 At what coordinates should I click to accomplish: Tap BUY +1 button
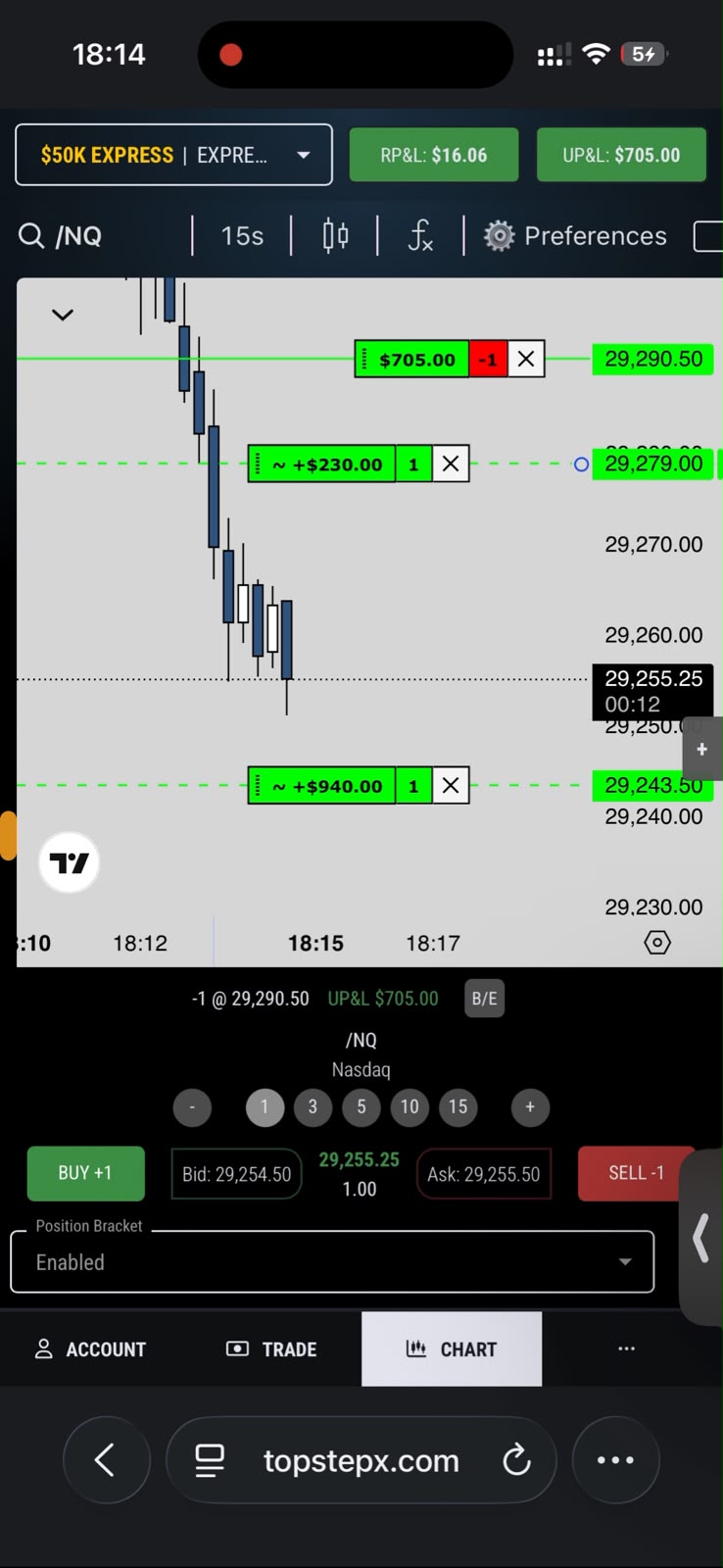[85, 1173]
